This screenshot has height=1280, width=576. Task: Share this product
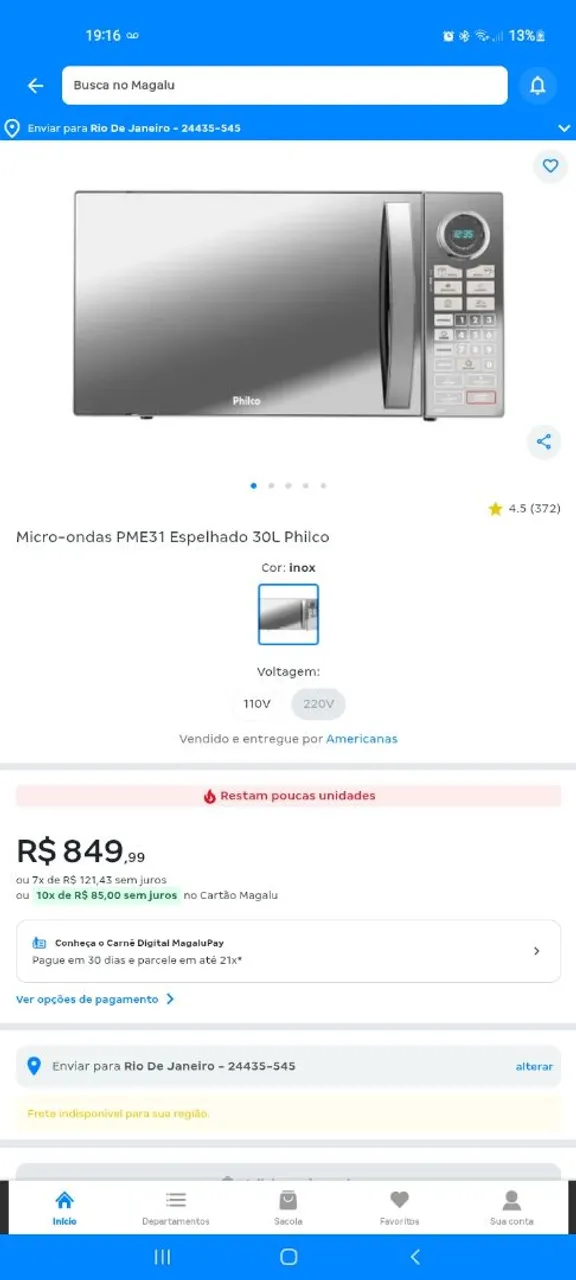click(x=544, y=442)
